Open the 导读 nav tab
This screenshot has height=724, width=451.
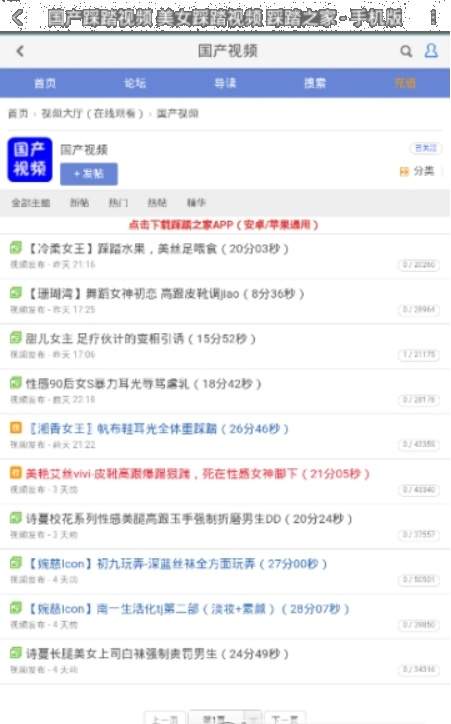click(x=225, y=83)
